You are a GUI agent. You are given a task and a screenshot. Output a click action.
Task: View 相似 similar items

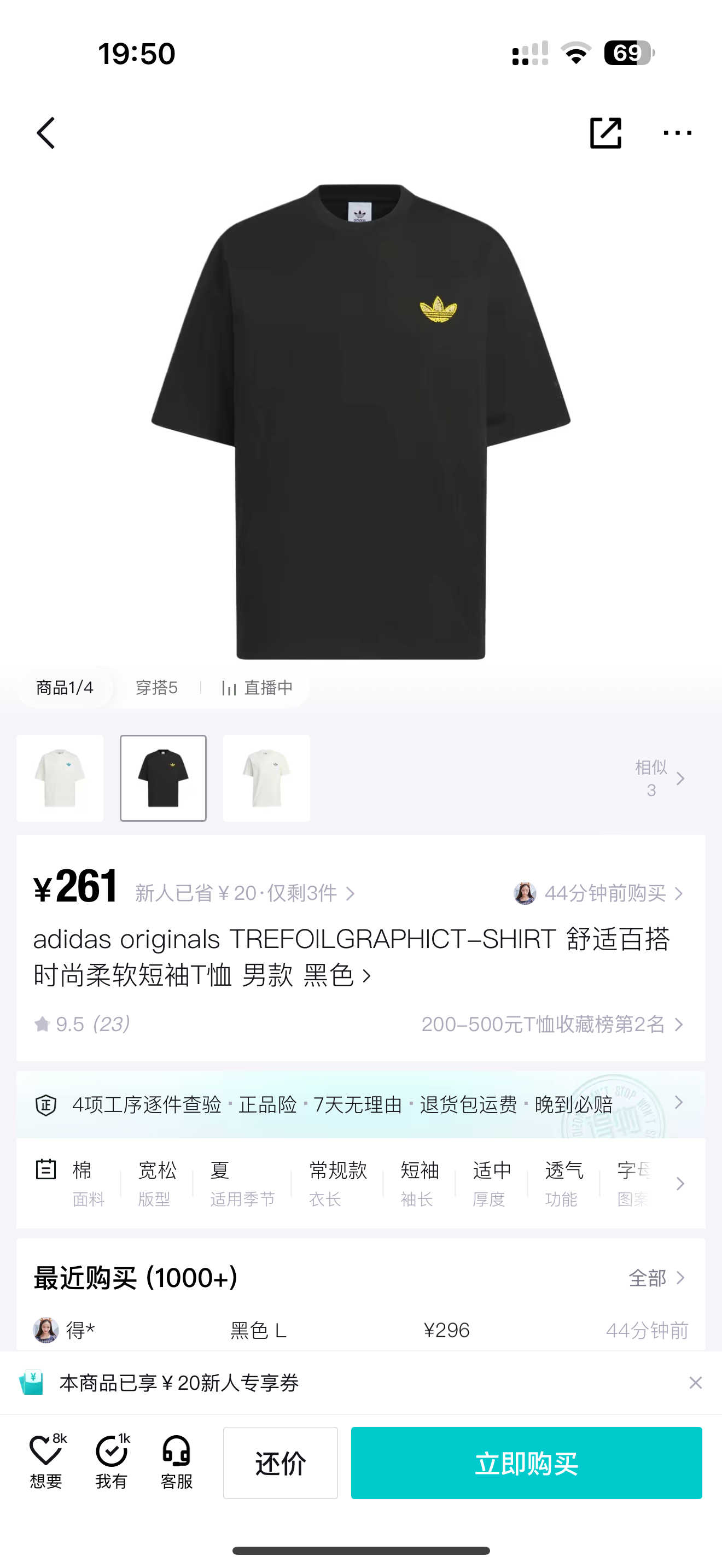click(660, 779)
